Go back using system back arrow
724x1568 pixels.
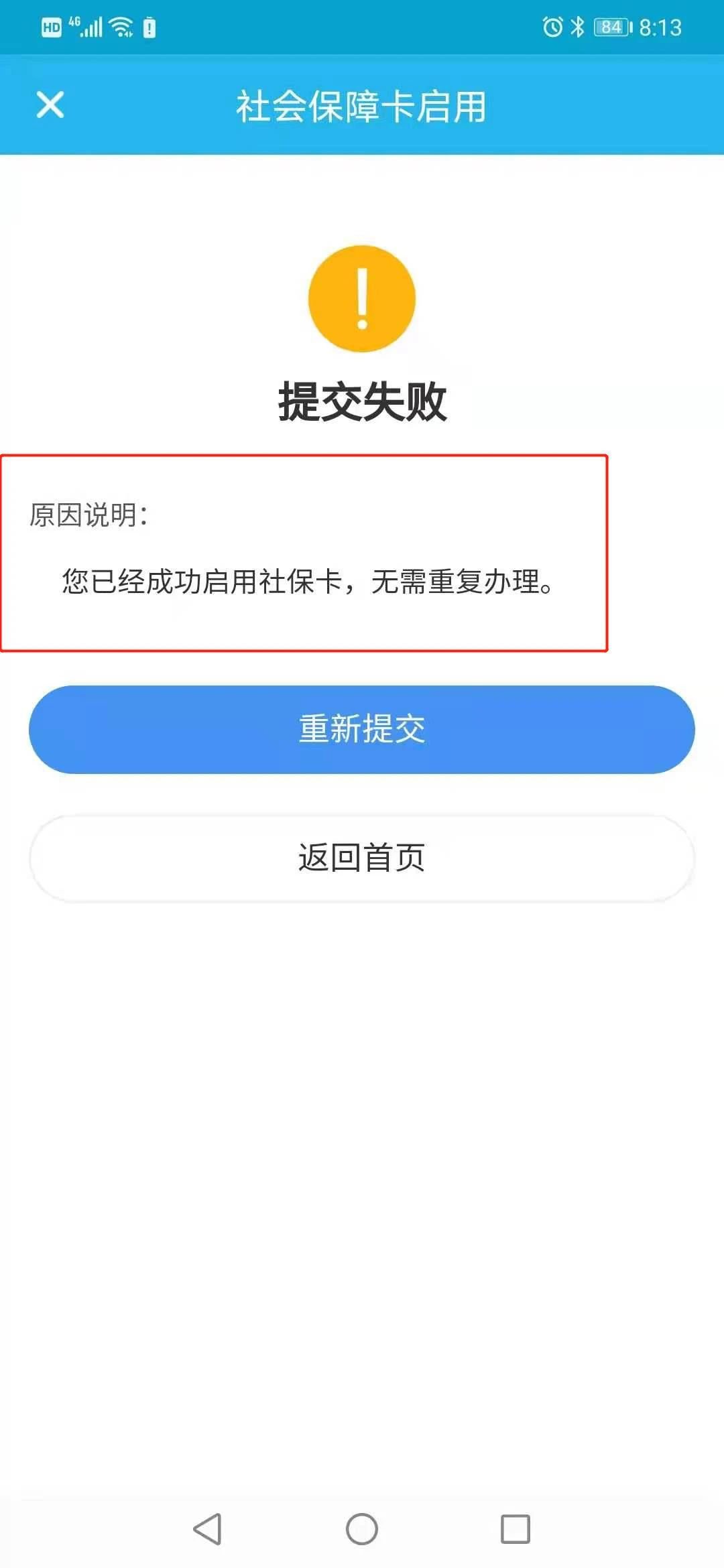(208, 1528)
